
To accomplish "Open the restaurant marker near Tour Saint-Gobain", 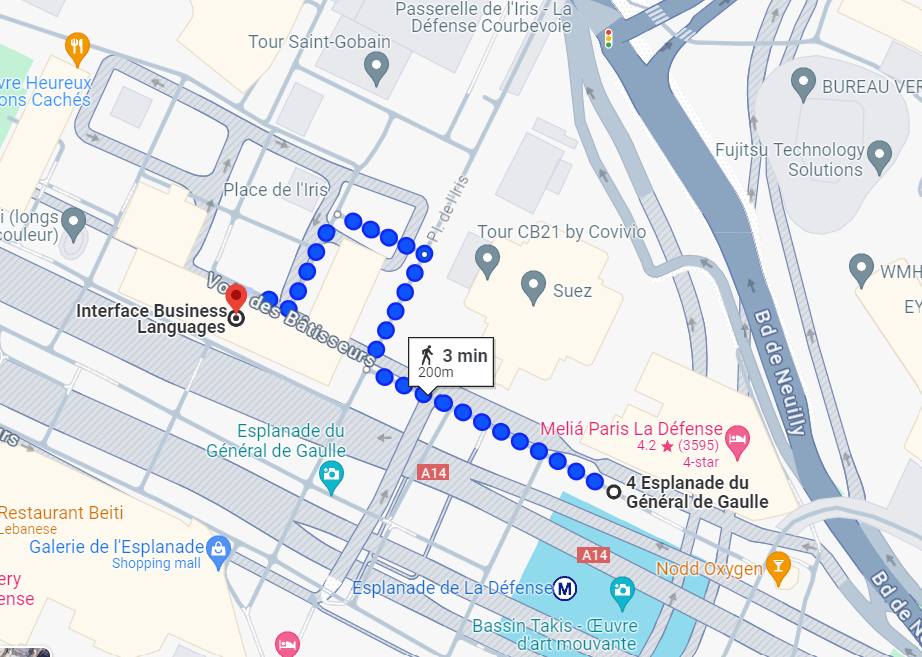I will tap(77, 46).
